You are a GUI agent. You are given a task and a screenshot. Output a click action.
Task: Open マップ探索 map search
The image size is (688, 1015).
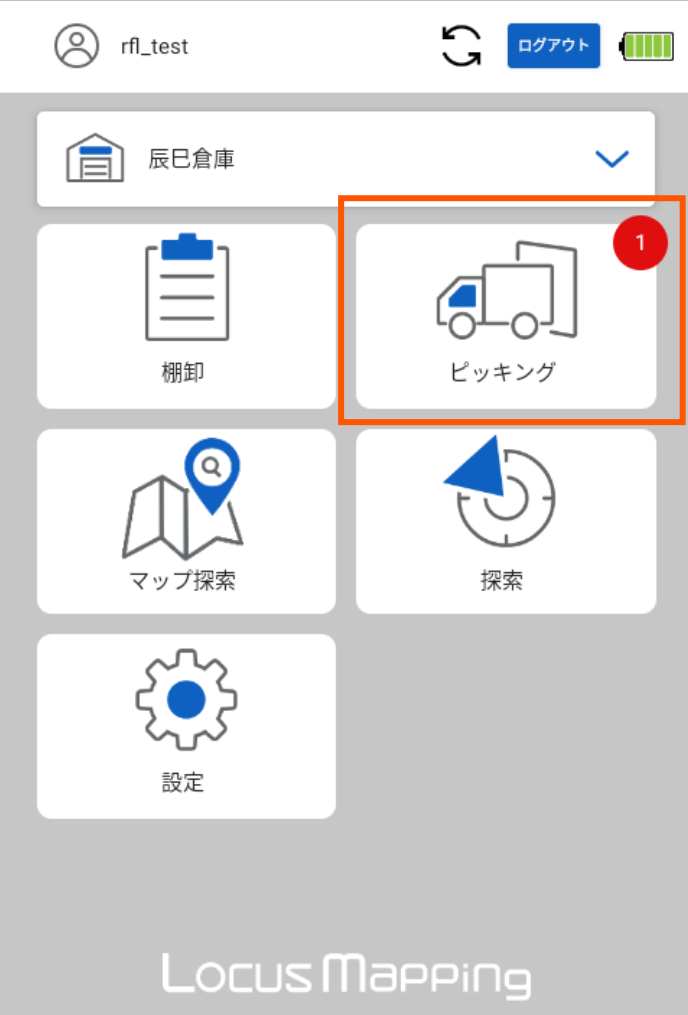point(186,521)
